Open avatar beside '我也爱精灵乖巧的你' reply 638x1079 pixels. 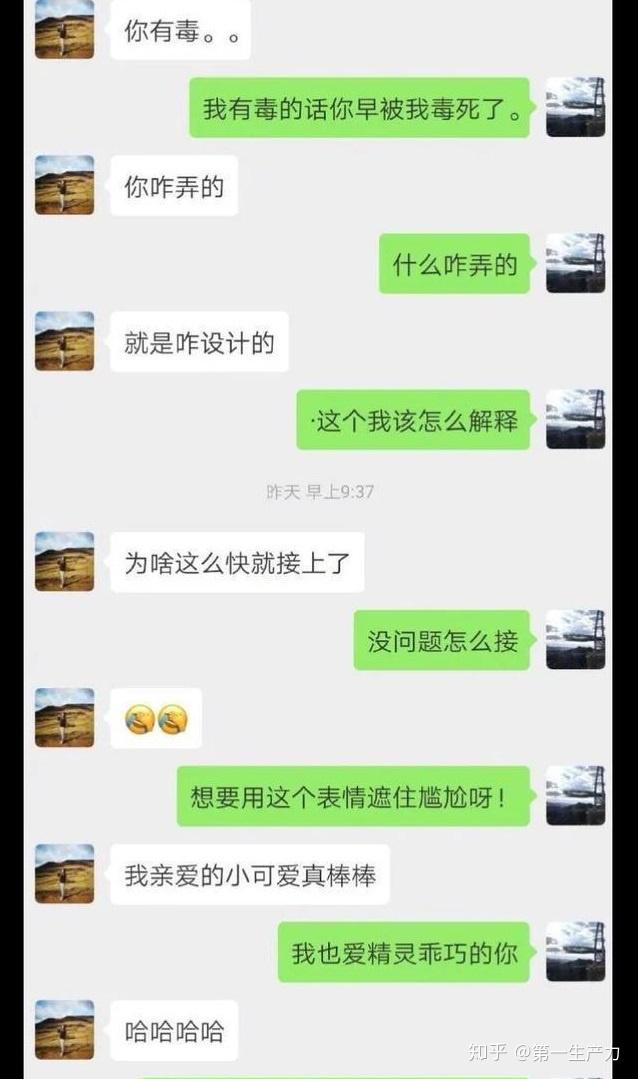coord(575,951)
